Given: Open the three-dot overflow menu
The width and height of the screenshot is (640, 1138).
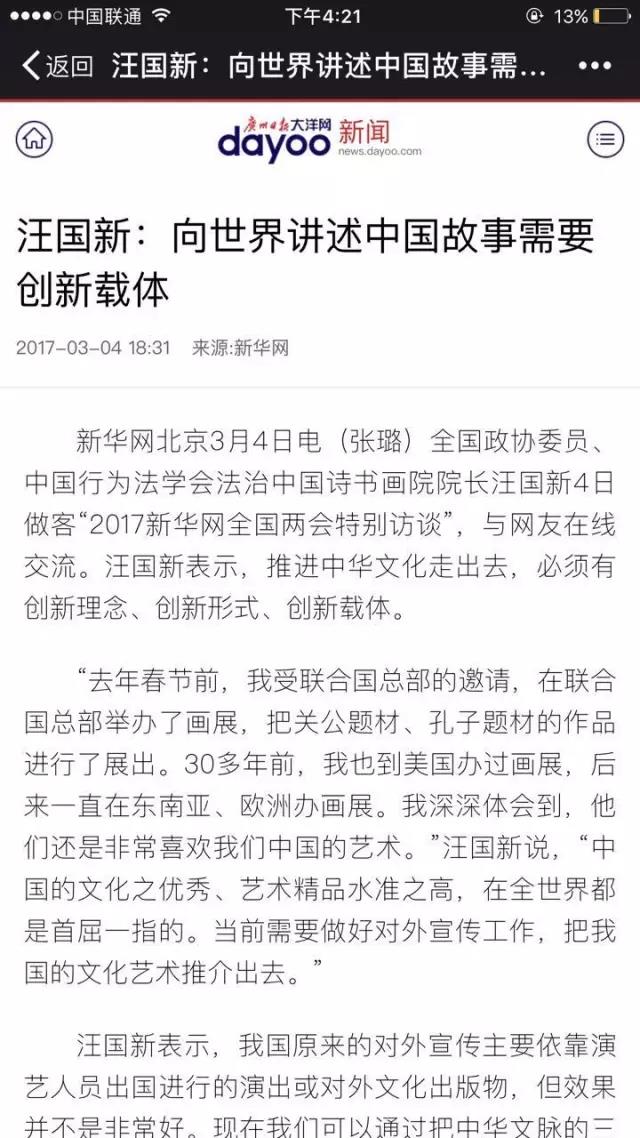Looking at the screenshot, I should (595, 66).
